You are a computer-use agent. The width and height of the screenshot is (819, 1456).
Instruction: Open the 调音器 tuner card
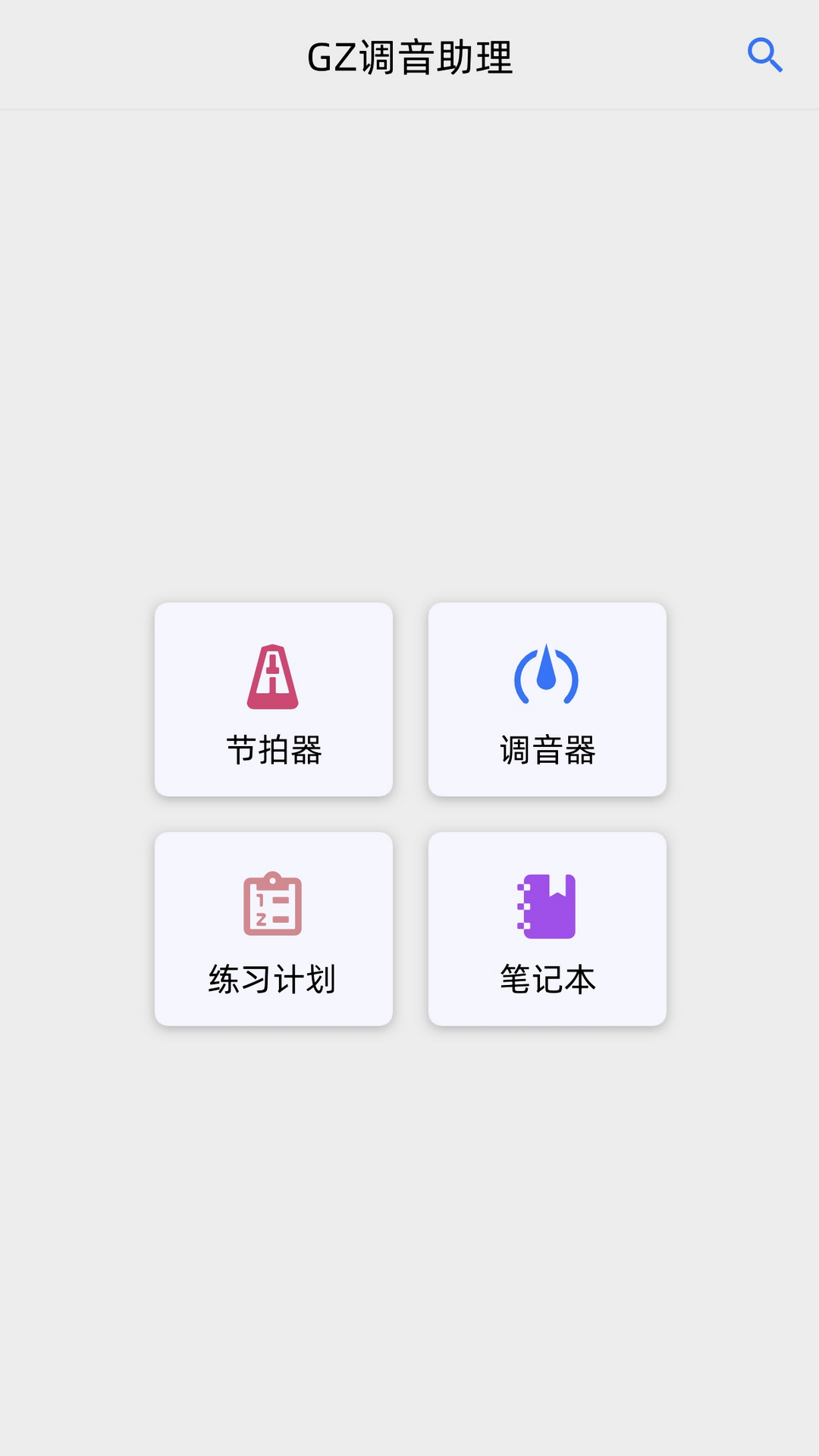tap(548, 698)
